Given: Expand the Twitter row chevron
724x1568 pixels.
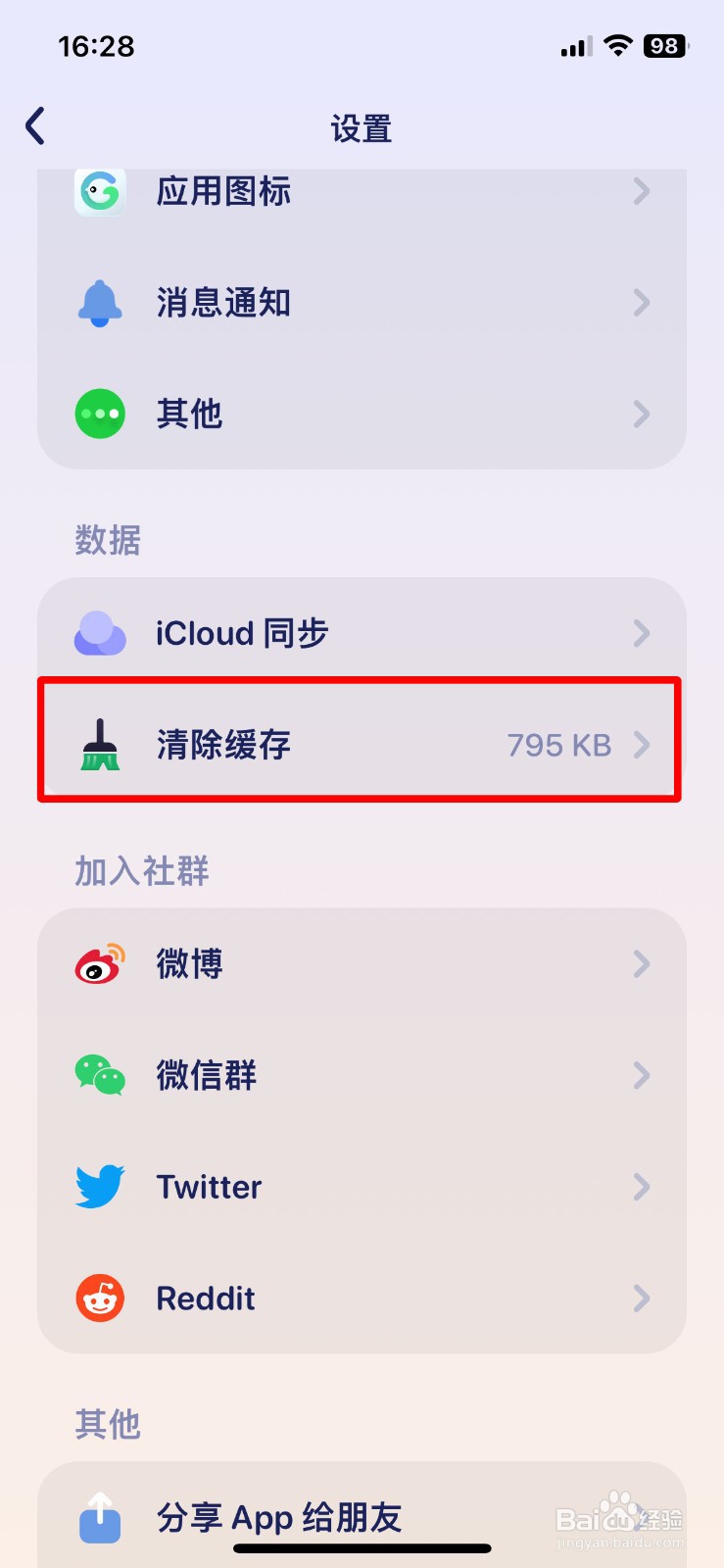Looking at the screenshot, I should (x=643, y=1187).
